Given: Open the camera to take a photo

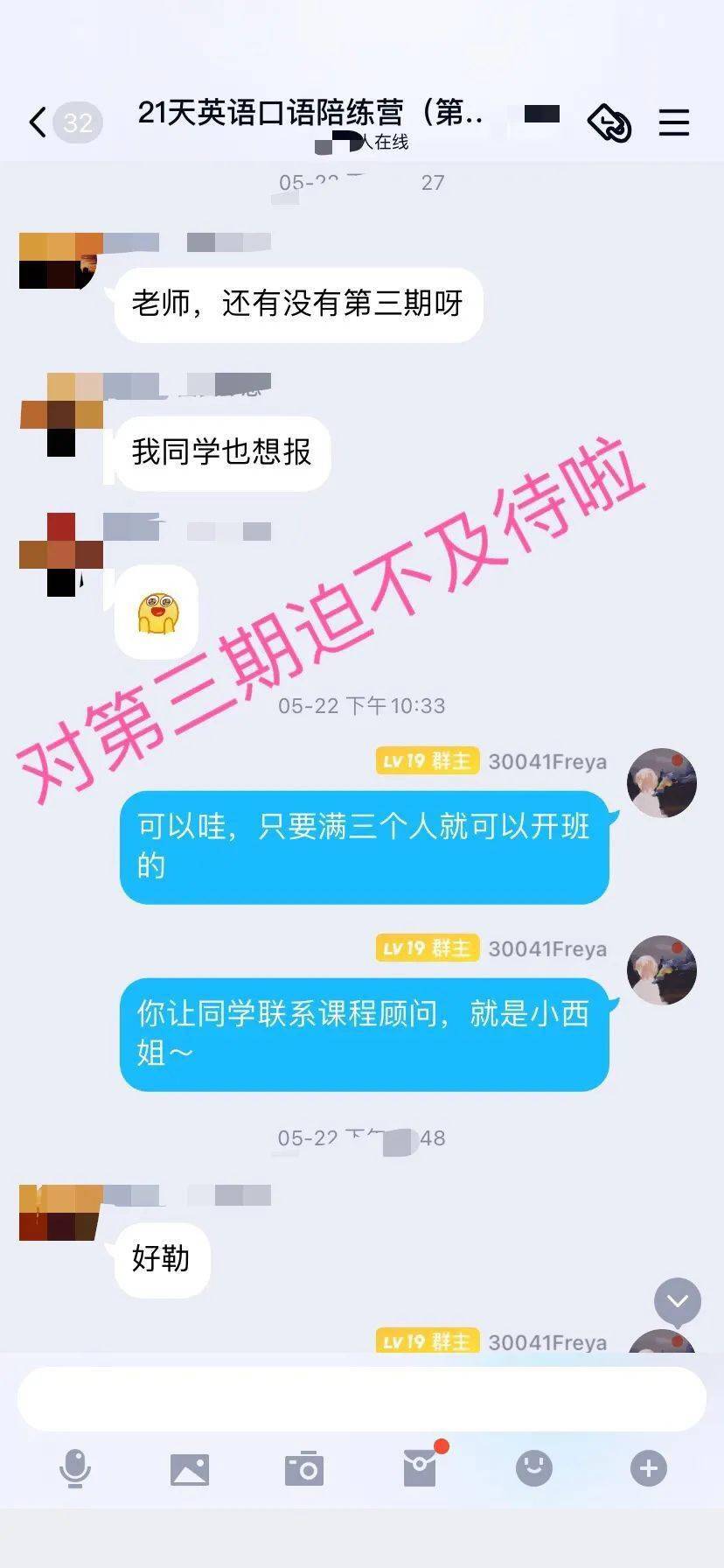Looking at the screenshot, I should point(304,1468).
